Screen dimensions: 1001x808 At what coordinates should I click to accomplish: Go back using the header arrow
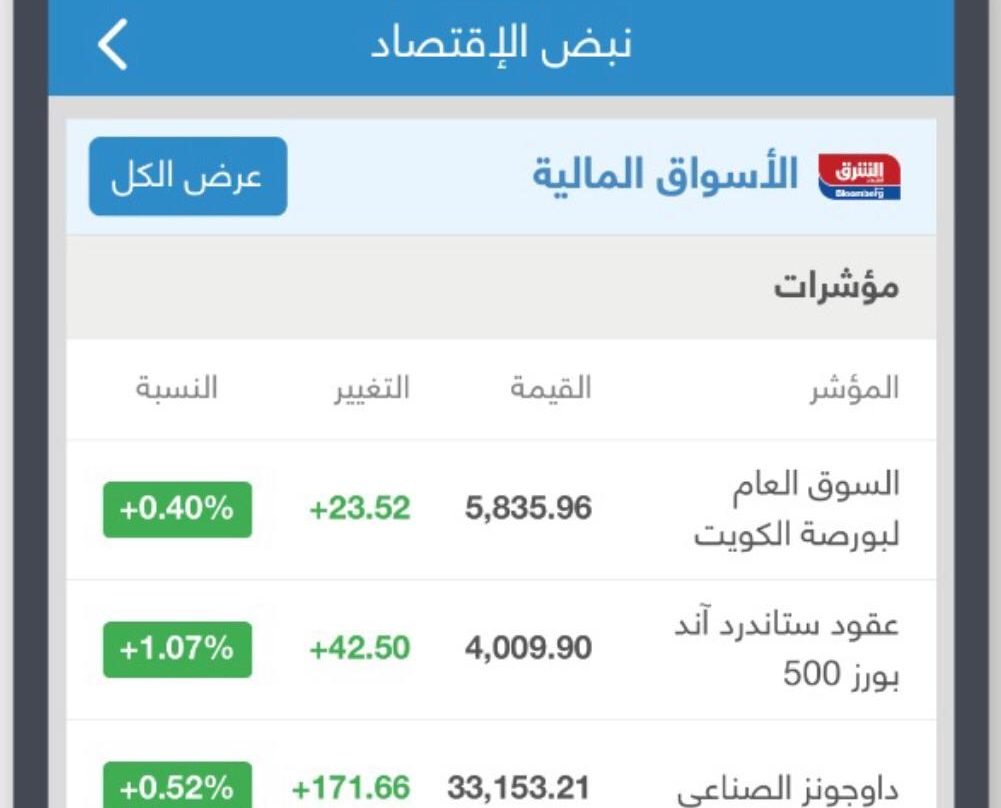113,46
